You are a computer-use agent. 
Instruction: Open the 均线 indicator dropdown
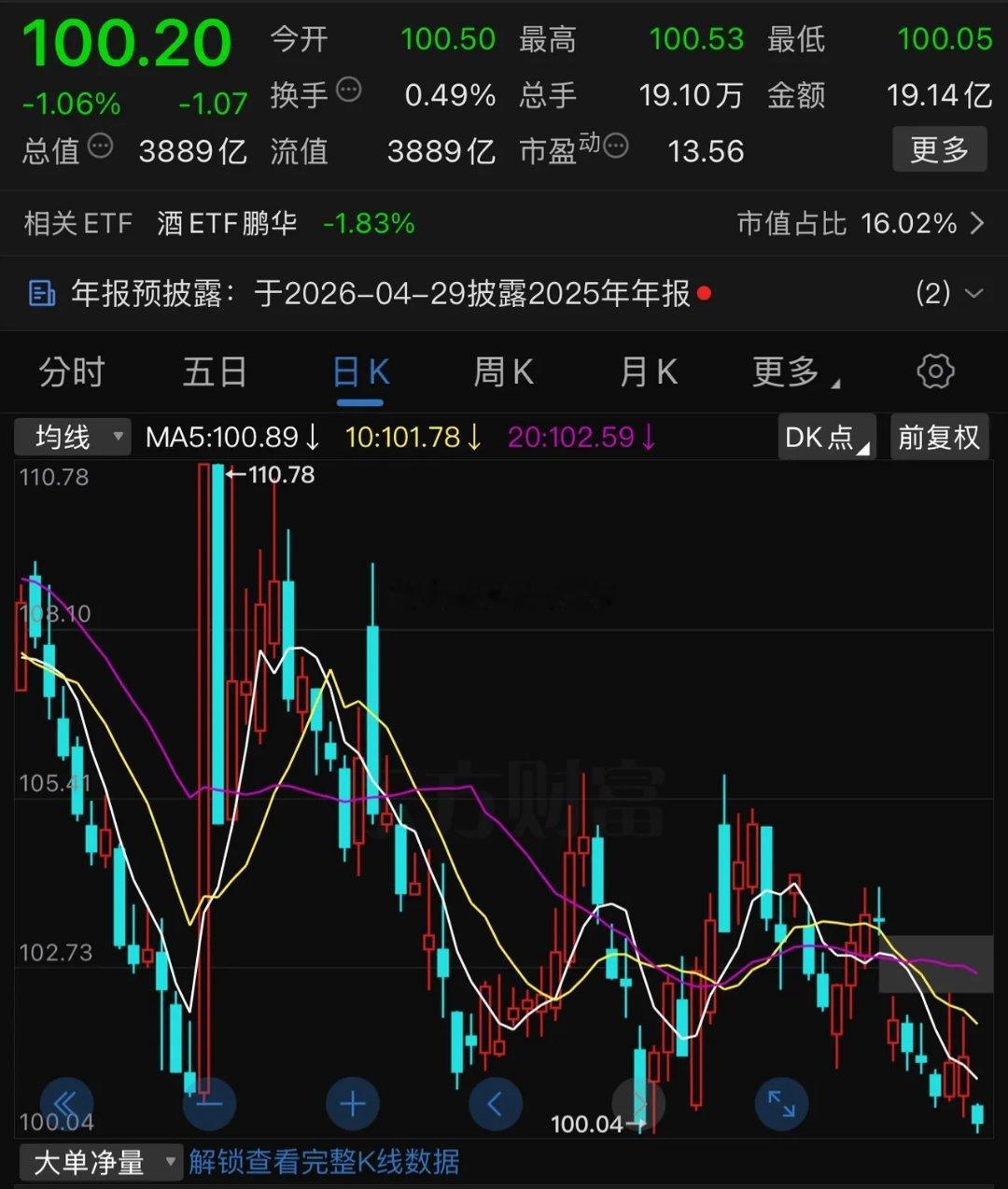point(72,437)
